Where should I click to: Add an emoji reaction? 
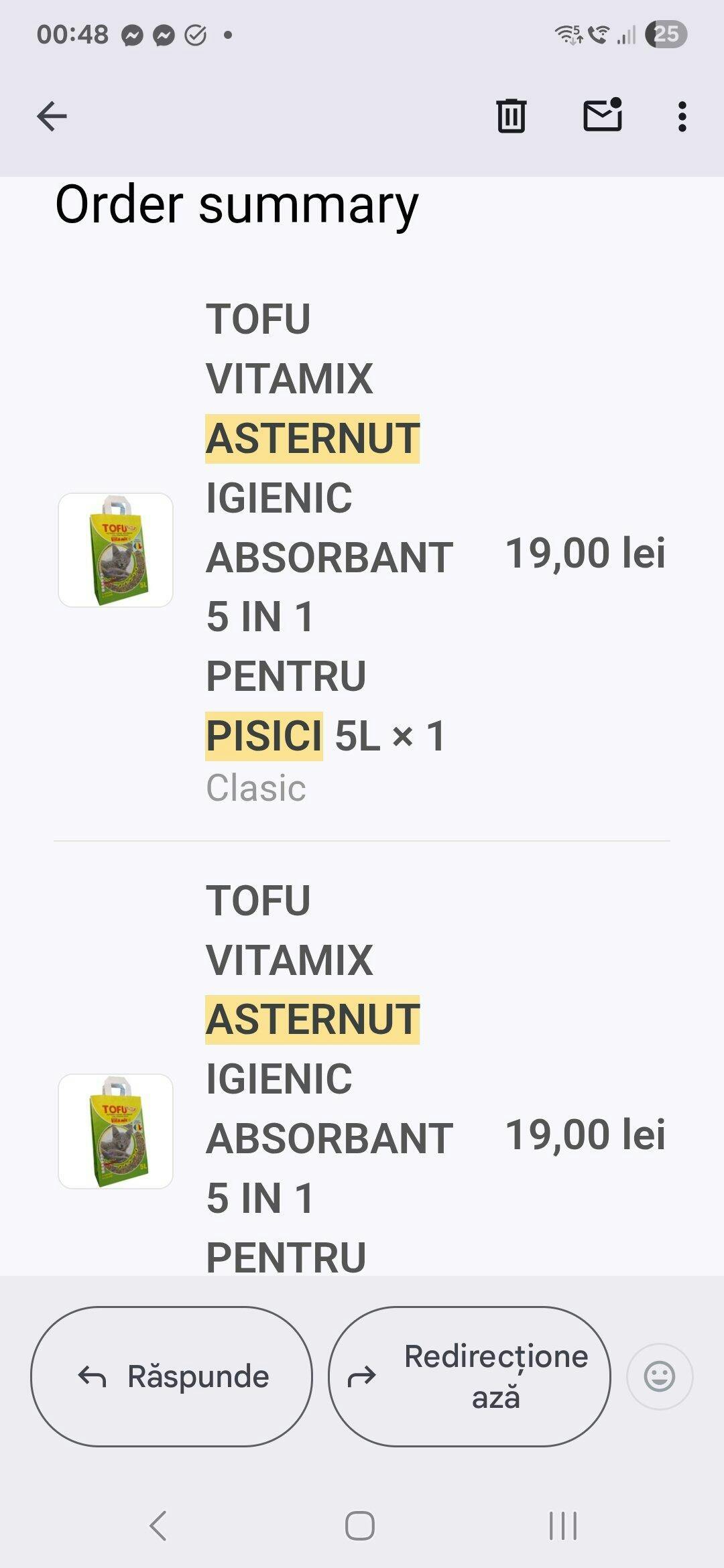(659, 1376)
